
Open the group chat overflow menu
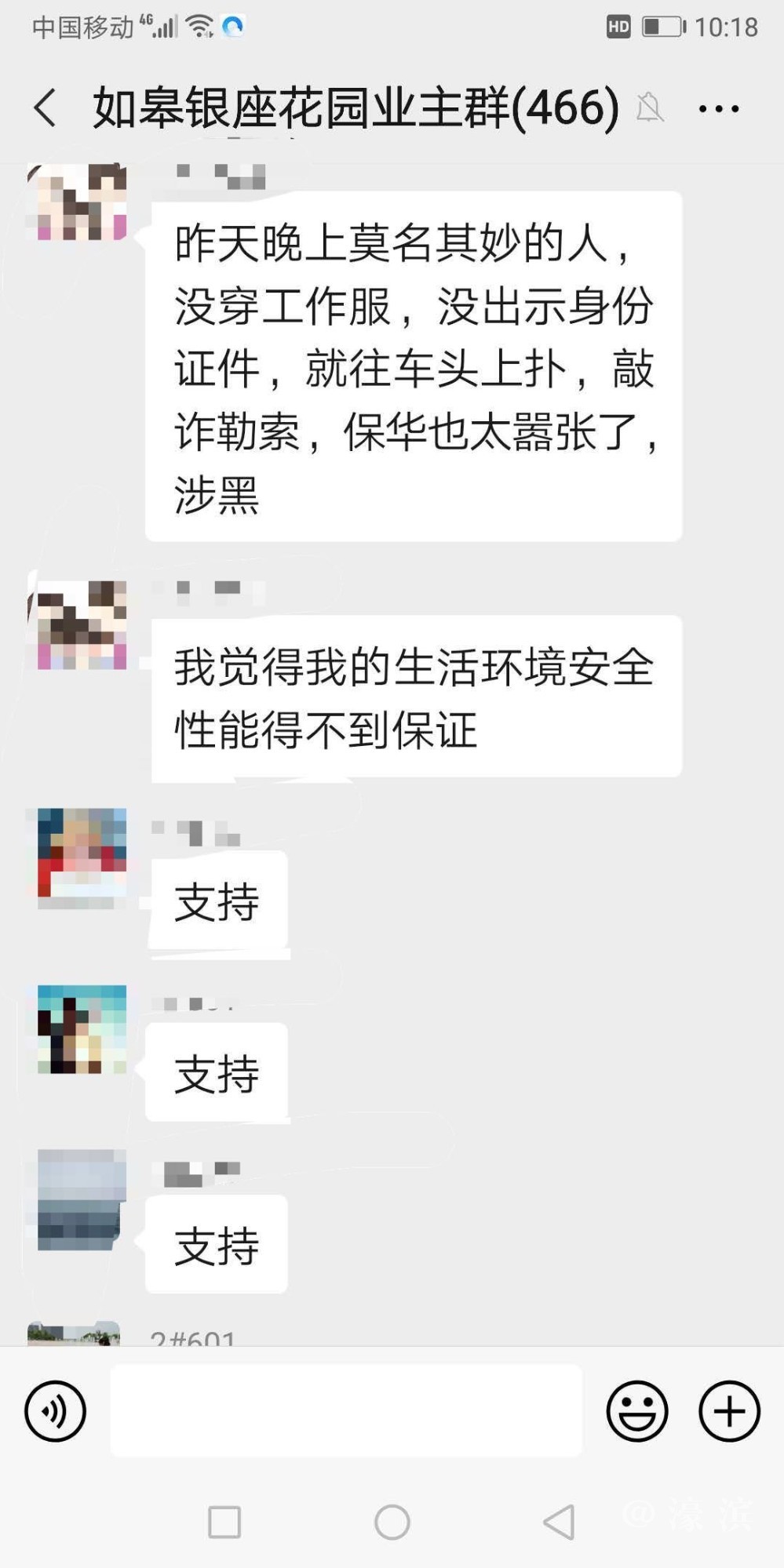coord(719,109)
